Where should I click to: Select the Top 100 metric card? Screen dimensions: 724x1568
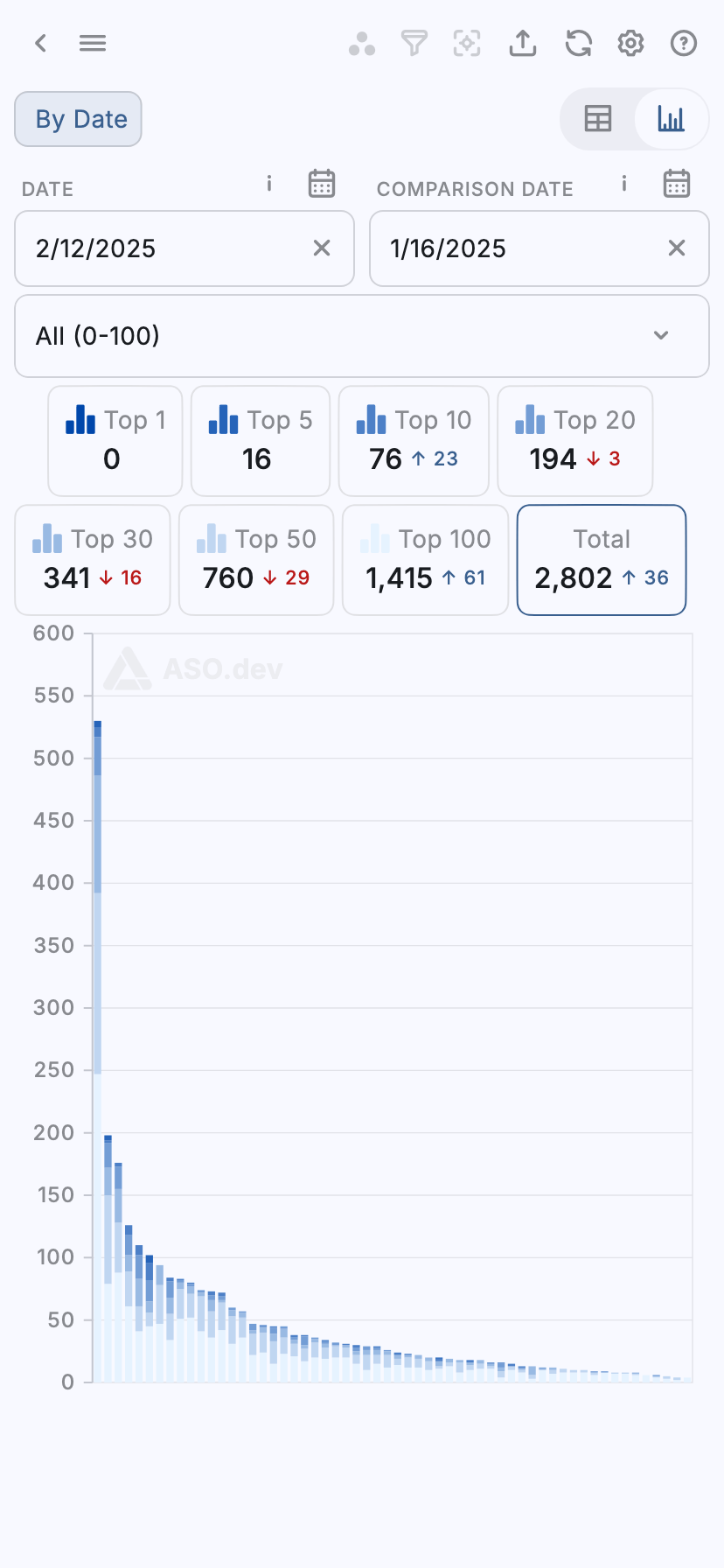click(x=425, y=559)
